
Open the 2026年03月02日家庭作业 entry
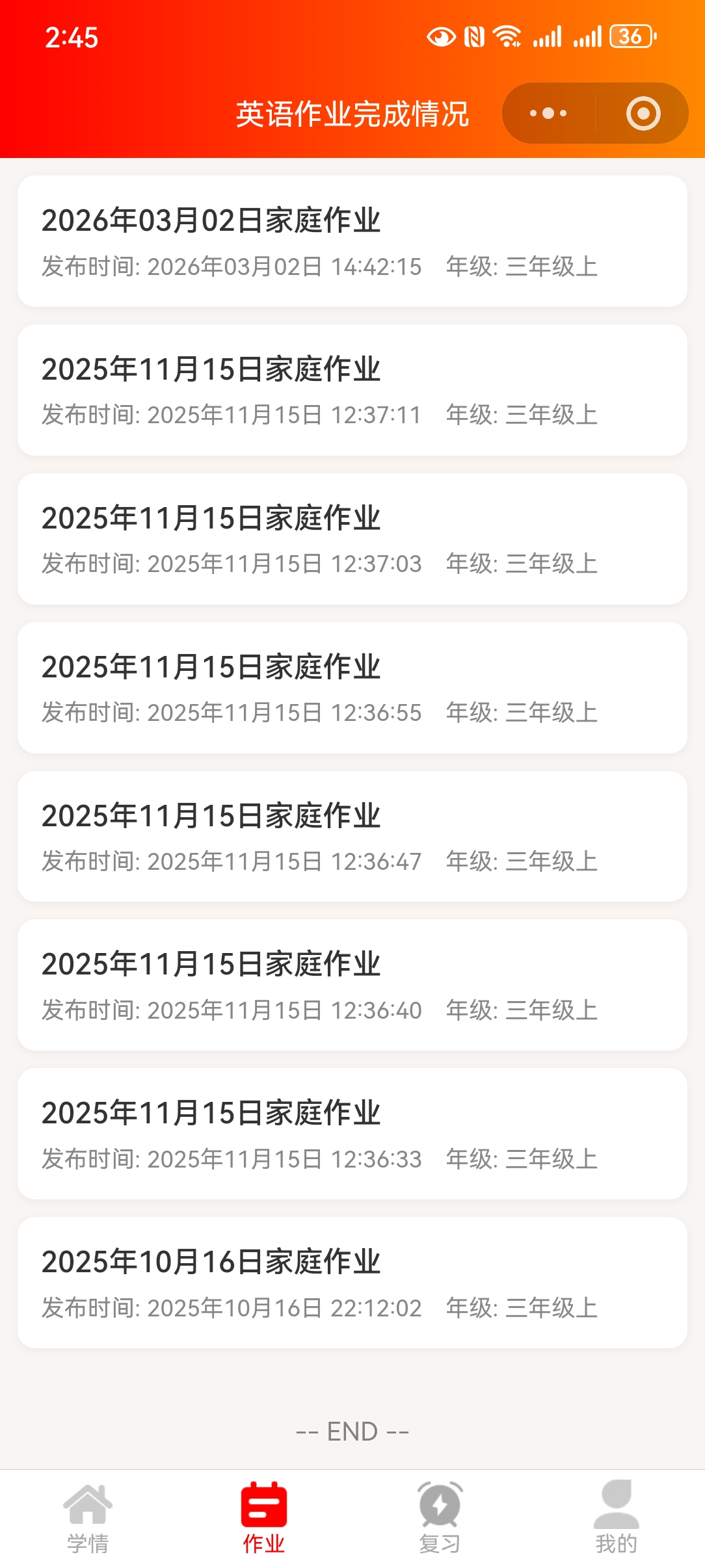click(352, 241)
